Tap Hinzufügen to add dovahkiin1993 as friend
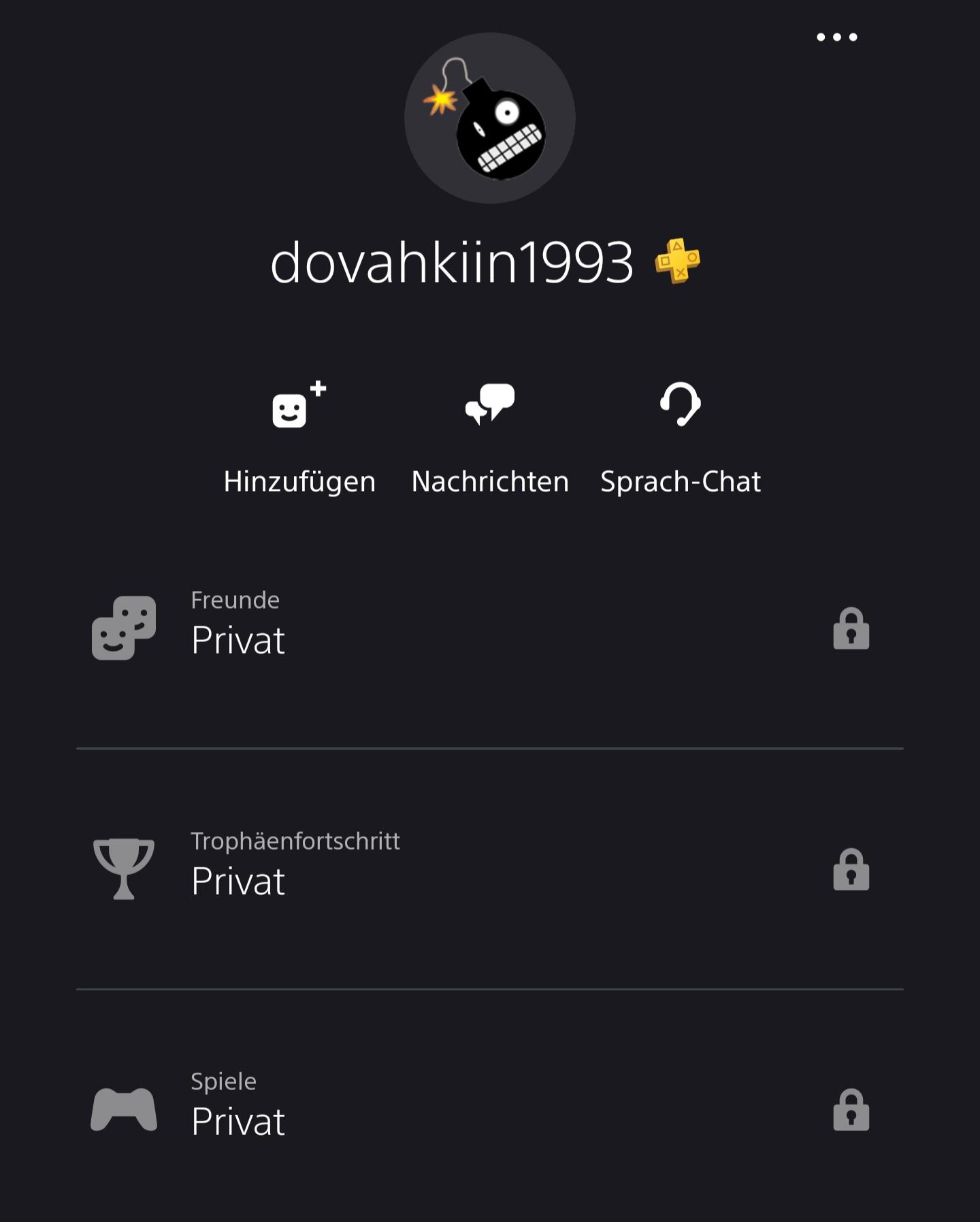980x1222 pixels. coord(299,437)
